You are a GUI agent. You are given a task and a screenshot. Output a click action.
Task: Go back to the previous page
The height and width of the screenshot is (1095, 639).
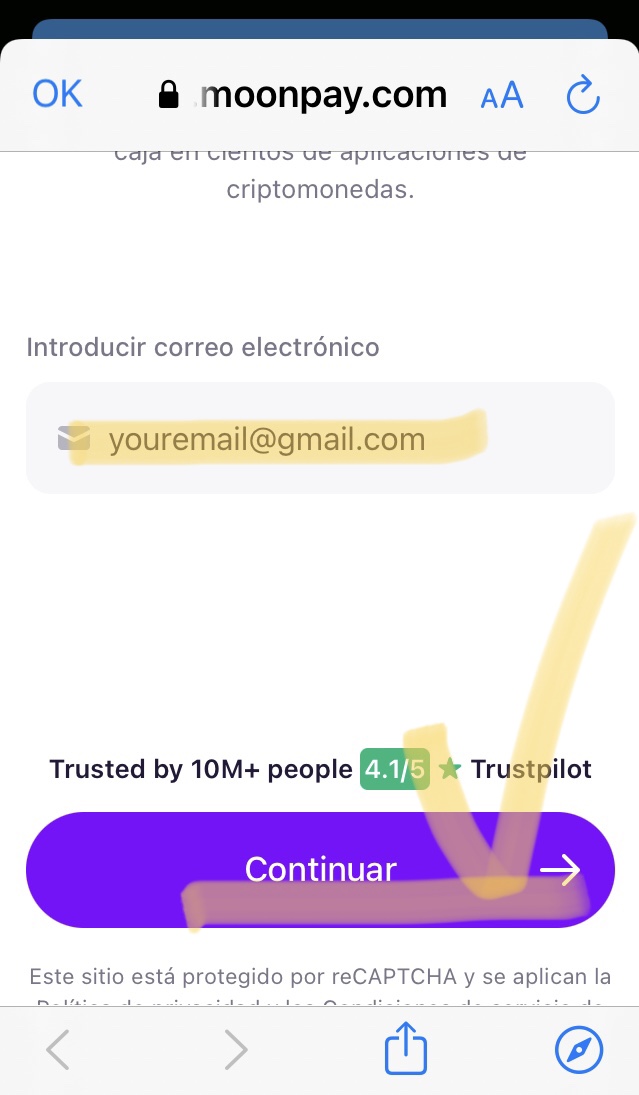[x=58, y=1049]
